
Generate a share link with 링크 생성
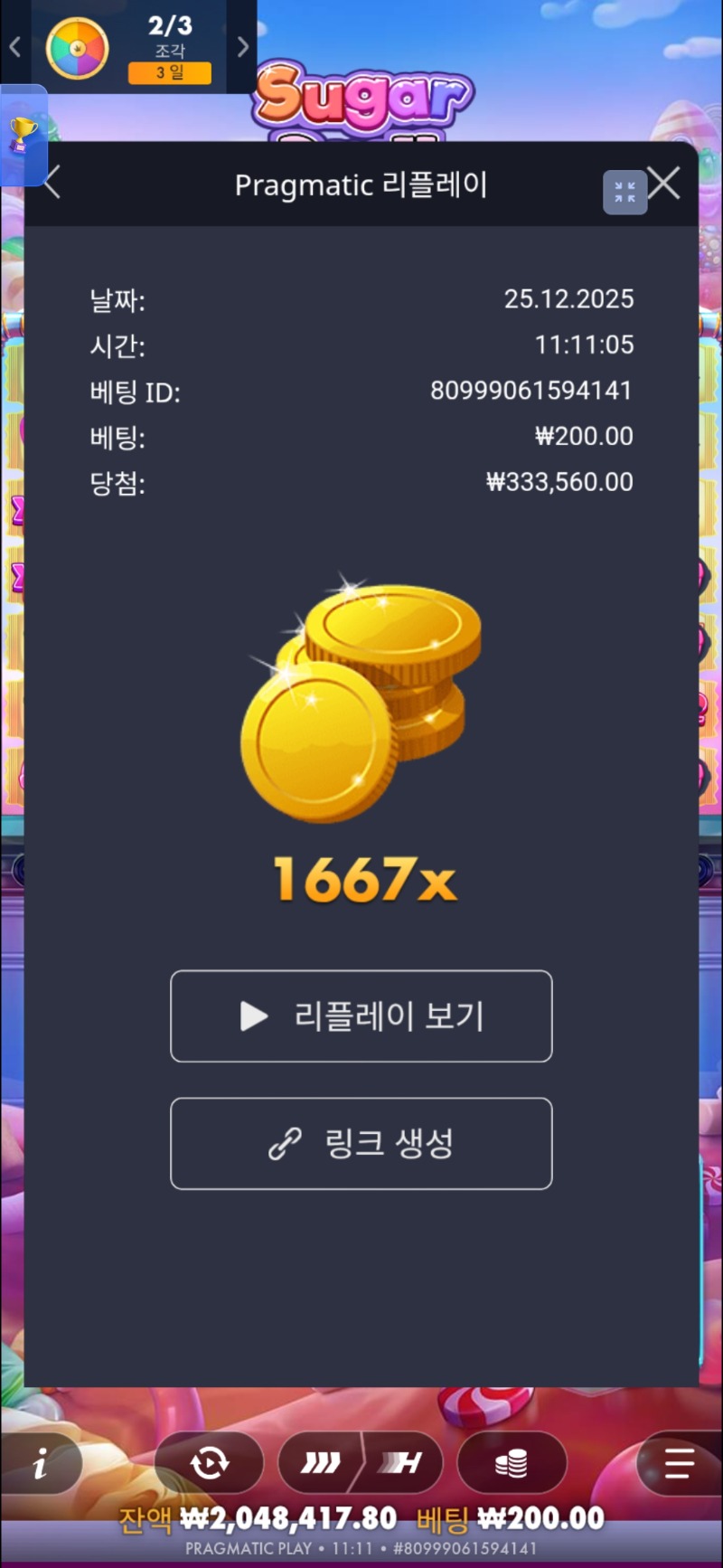[361, 1144]
